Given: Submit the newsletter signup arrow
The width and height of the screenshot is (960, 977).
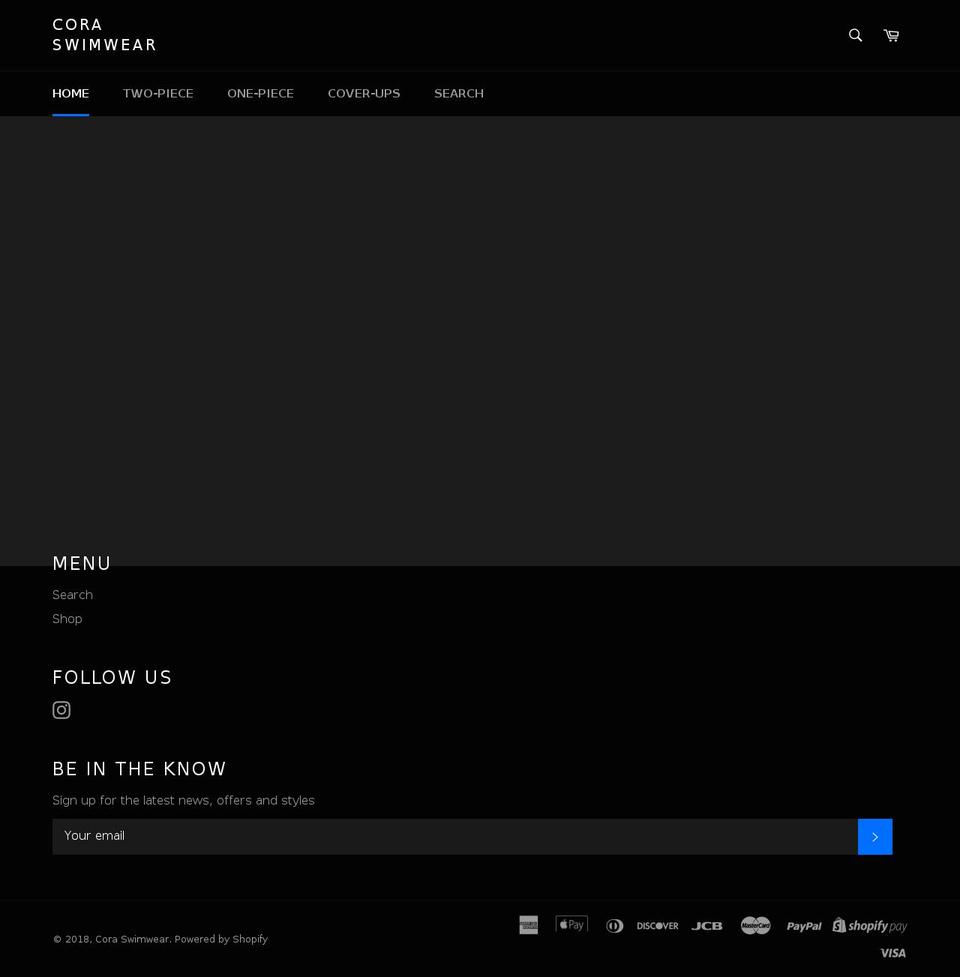Looking at the screenshot, I should [x=875, y=836].
